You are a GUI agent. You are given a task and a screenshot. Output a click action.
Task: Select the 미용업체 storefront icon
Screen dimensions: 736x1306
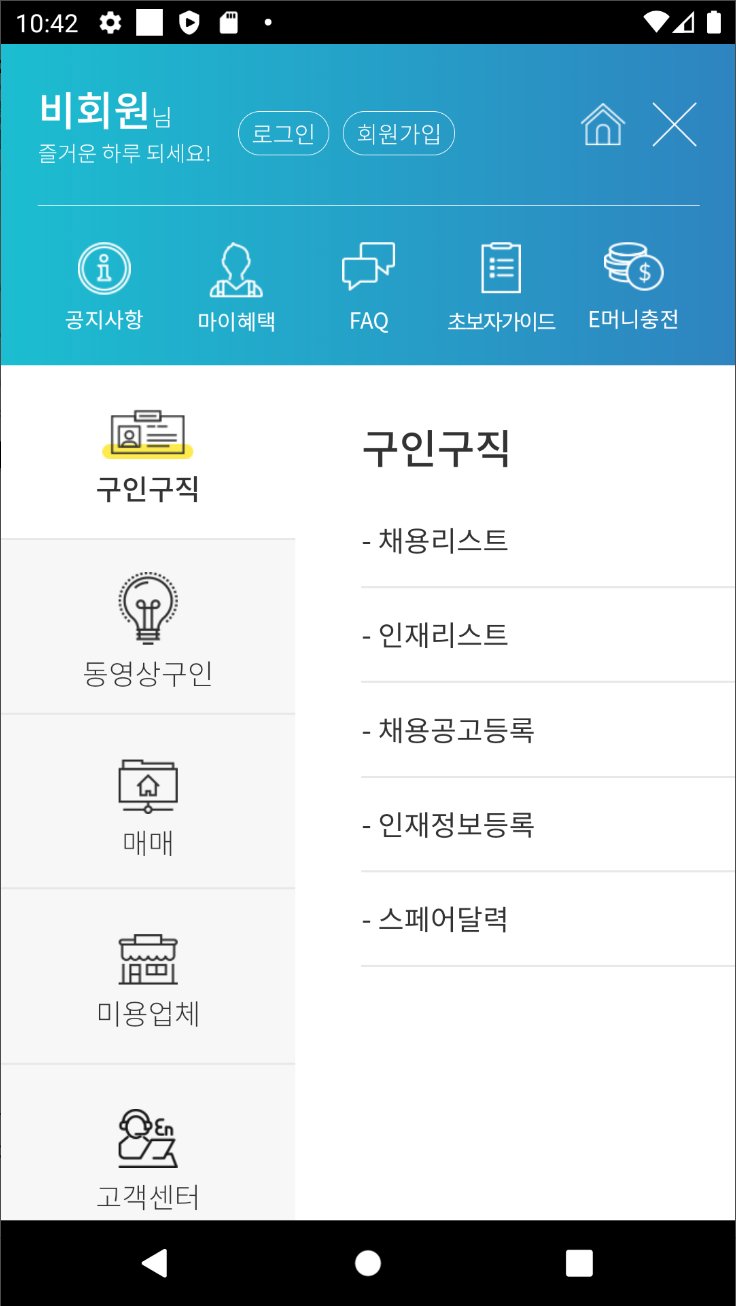click(x=148, y=956)
